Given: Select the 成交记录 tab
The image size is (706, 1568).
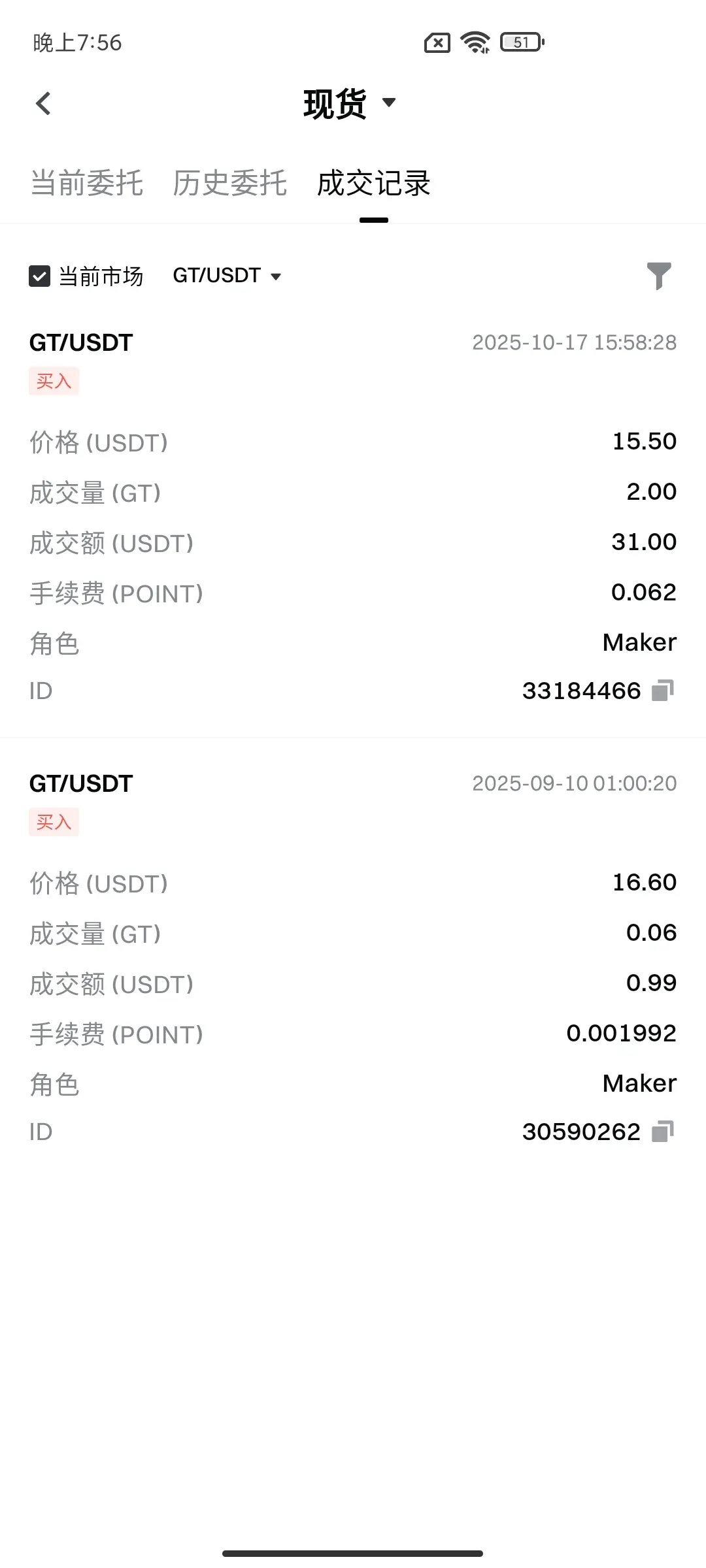Looking at the screenshot, I should click(x=373, y=183).
